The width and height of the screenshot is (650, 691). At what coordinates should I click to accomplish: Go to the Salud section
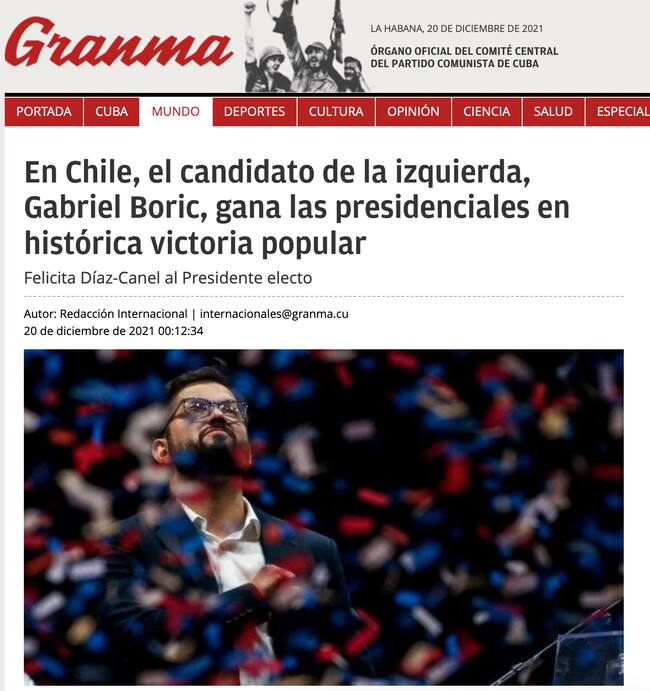(x=553, y=111)
